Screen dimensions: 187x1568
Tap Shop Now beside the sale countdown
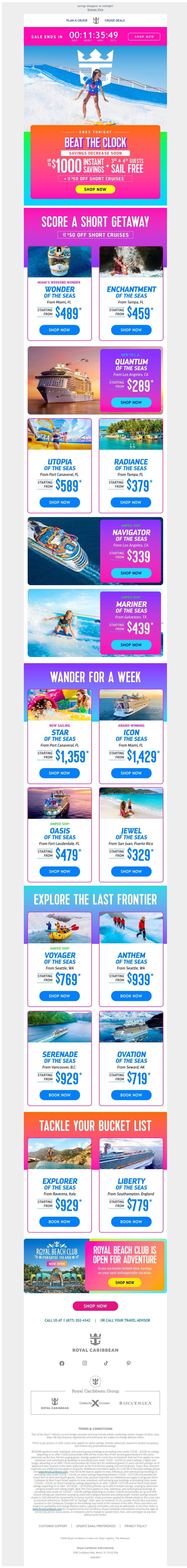pos(144,37)
